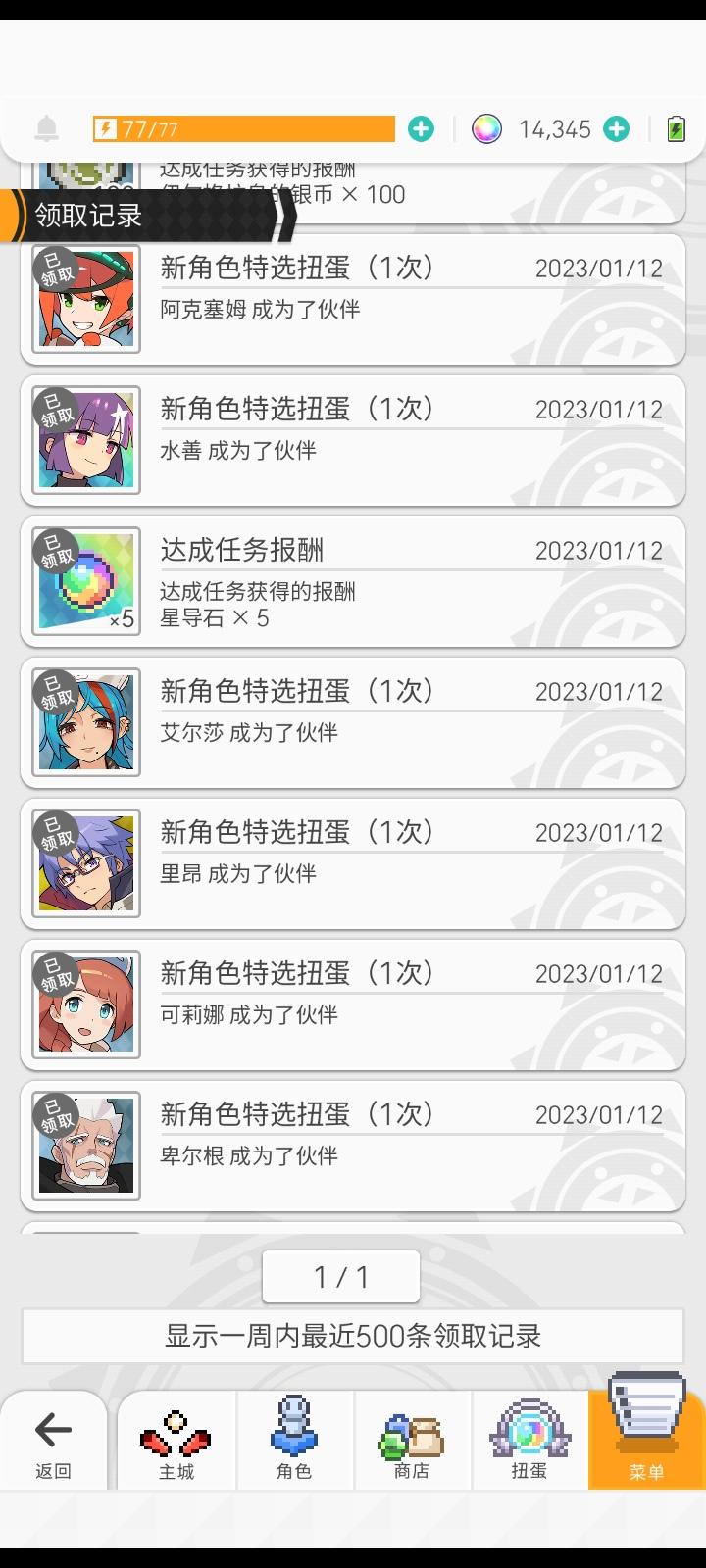
Task: Tap 里昂's character portrait
Action: click(85, 862)
